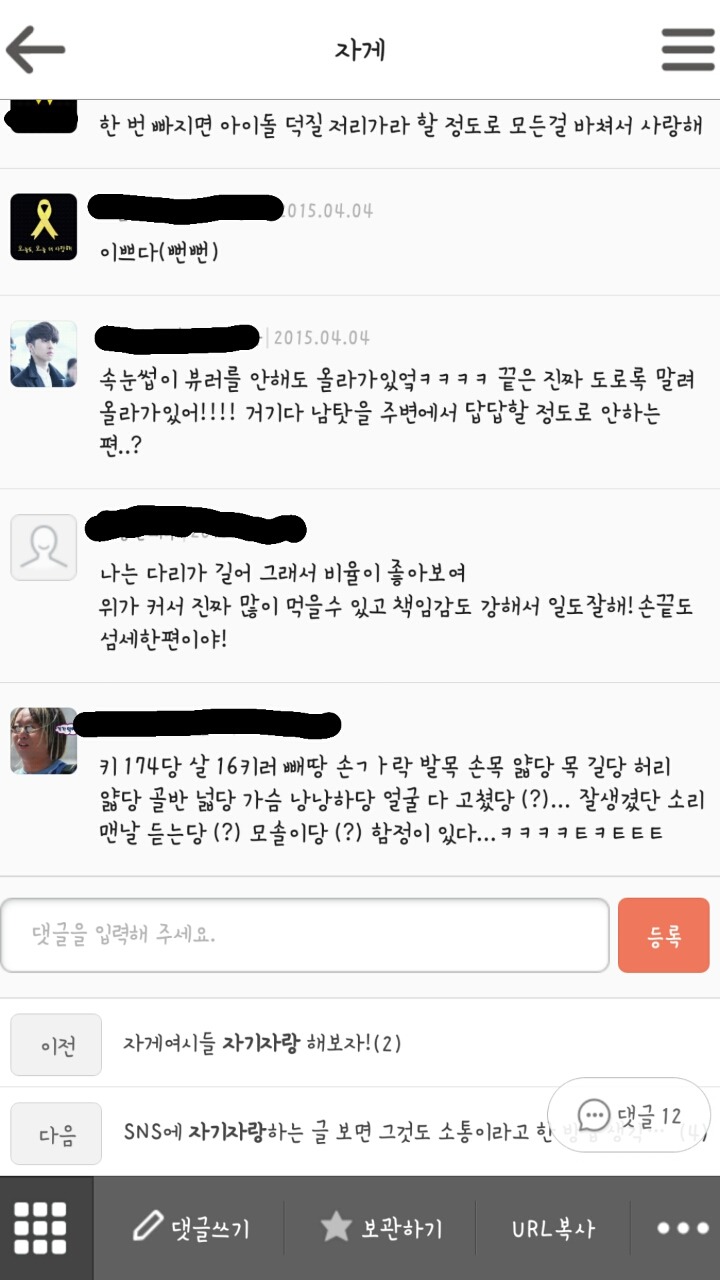Select 댓글쓰기 to write a comment
This screenshot has width=720, height=1280.
191,1228
